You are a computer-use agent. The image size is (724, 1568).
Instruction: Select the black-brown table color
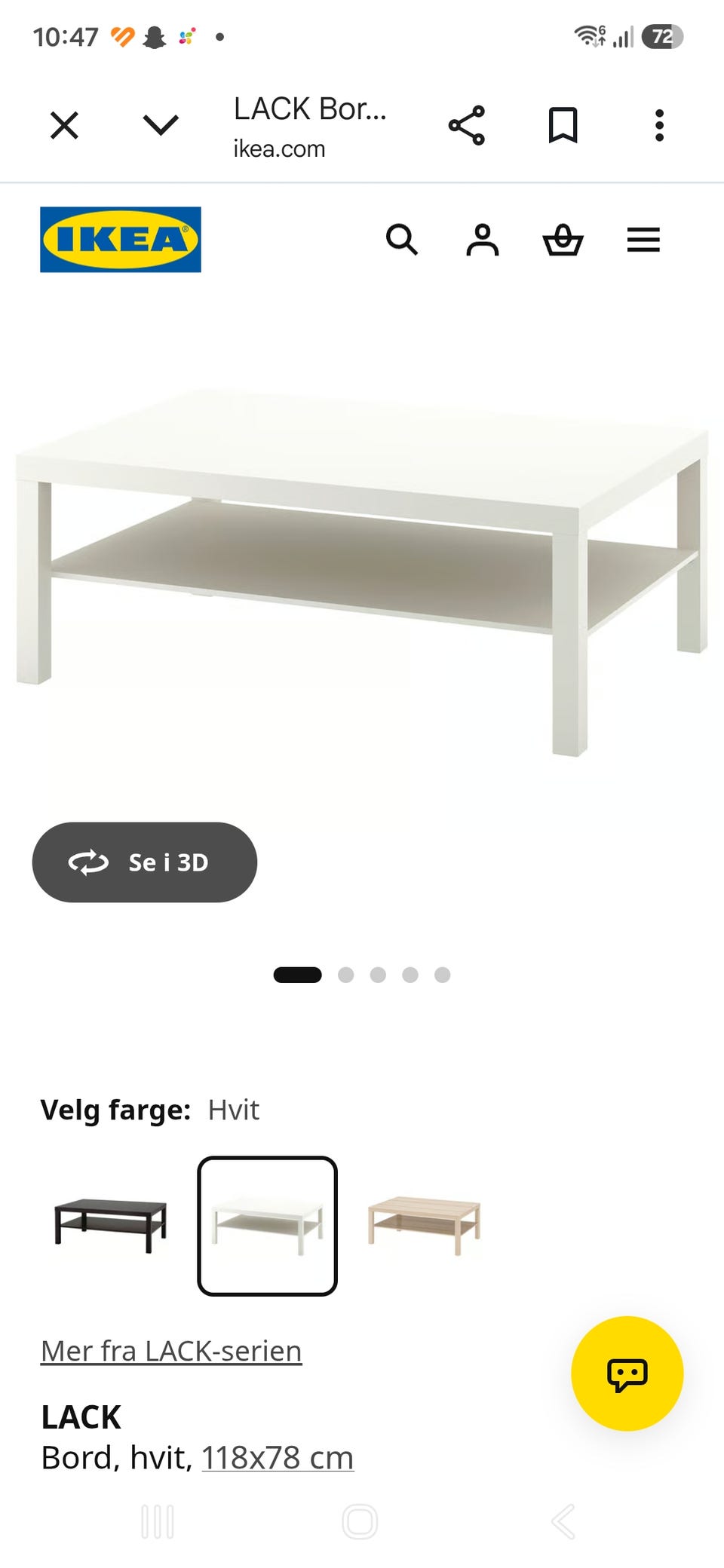pyautogui.click(x=110, y=1226)
